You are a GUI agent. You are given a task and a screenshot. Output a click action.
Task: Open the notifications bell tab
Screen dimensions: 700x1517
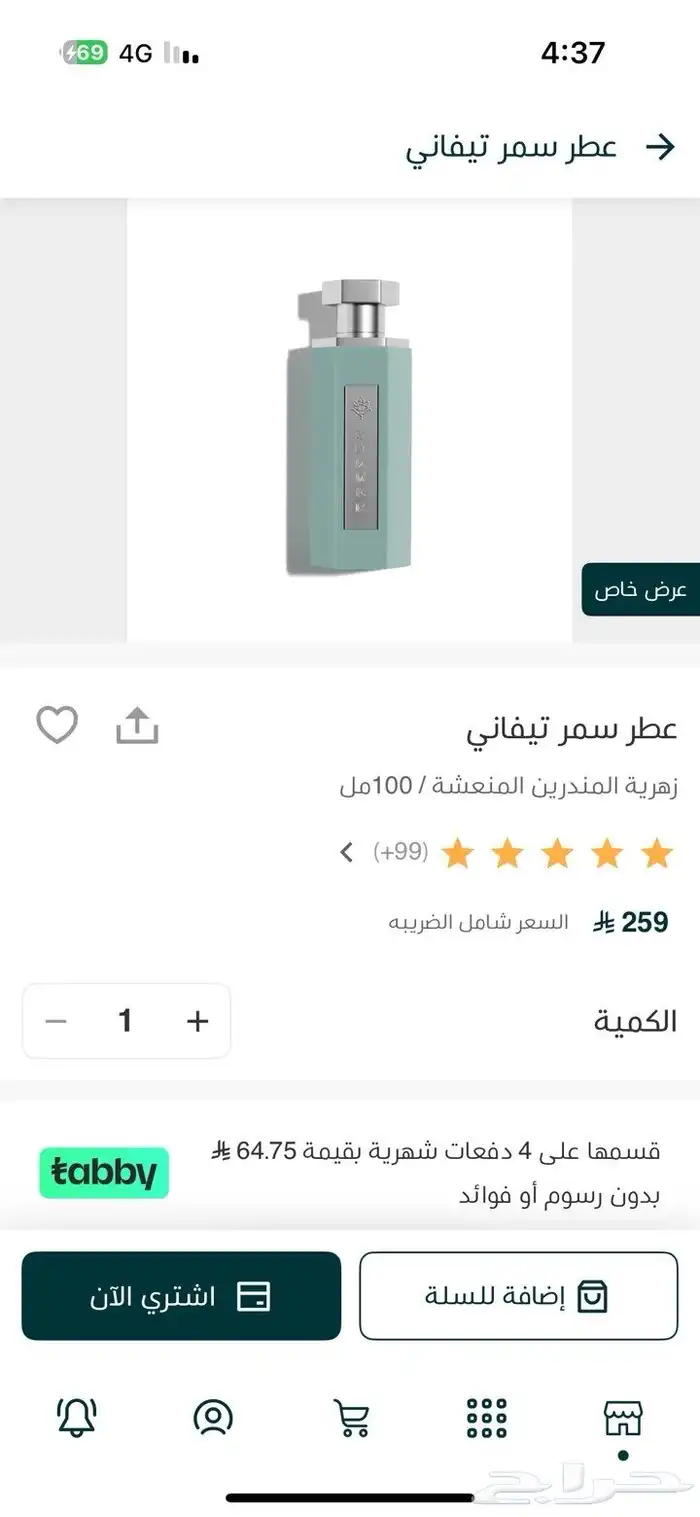pyautogui.click(x=76, y=1418)
